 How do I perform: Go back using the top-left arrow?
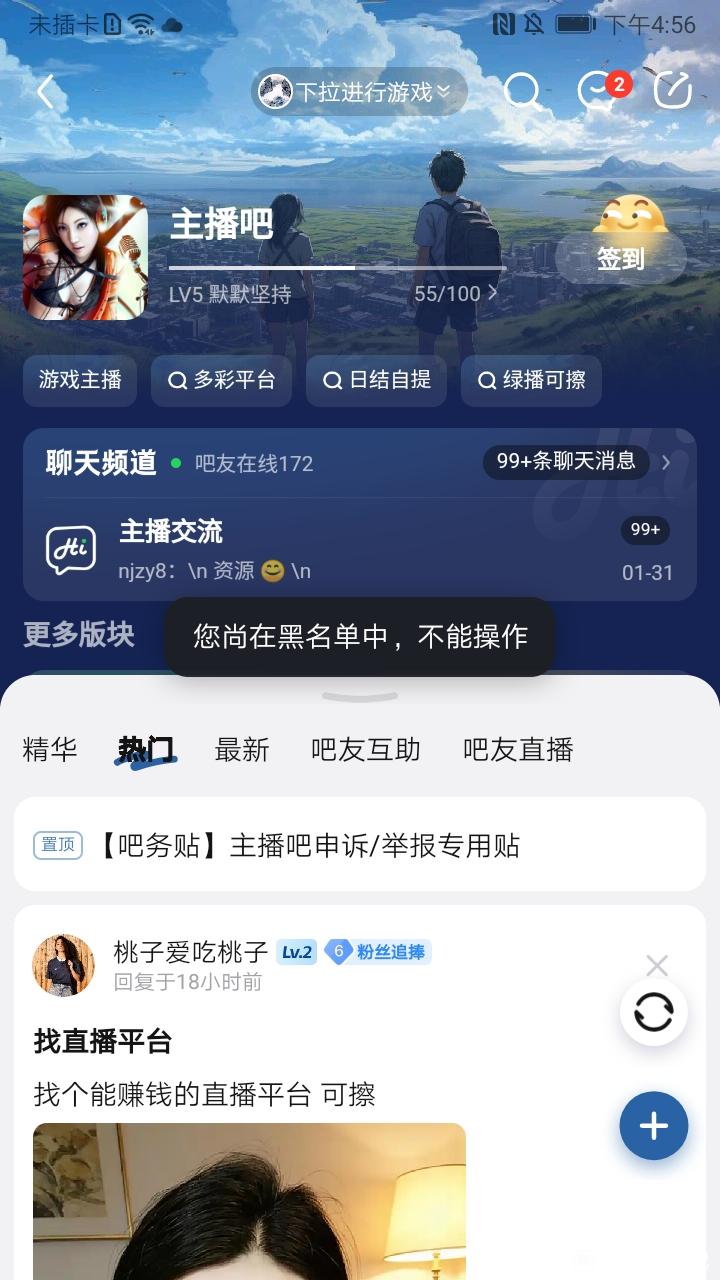click(45, 92)
